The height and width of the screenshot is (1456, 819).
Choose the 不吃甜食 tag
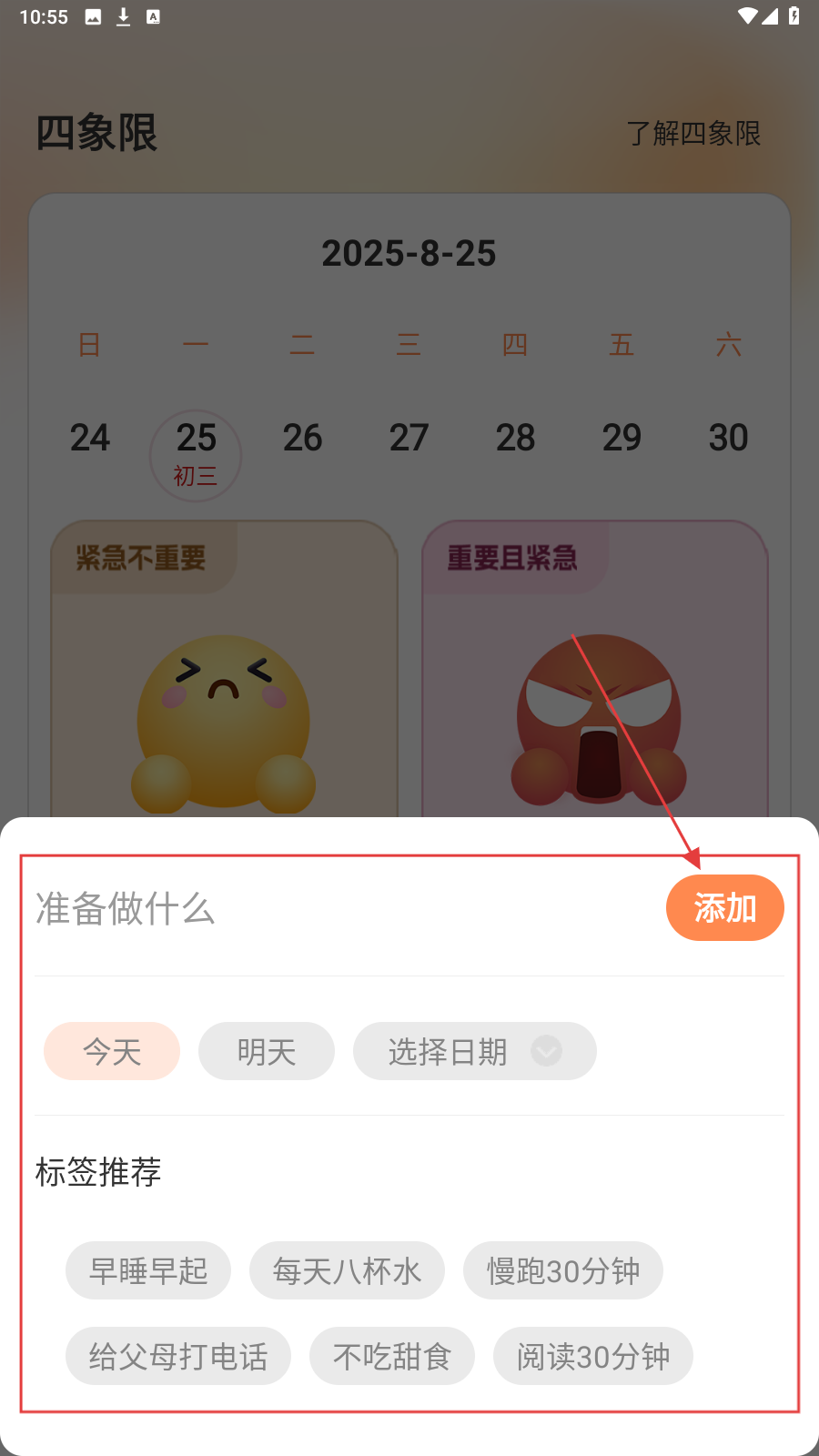coord(391,1356)
